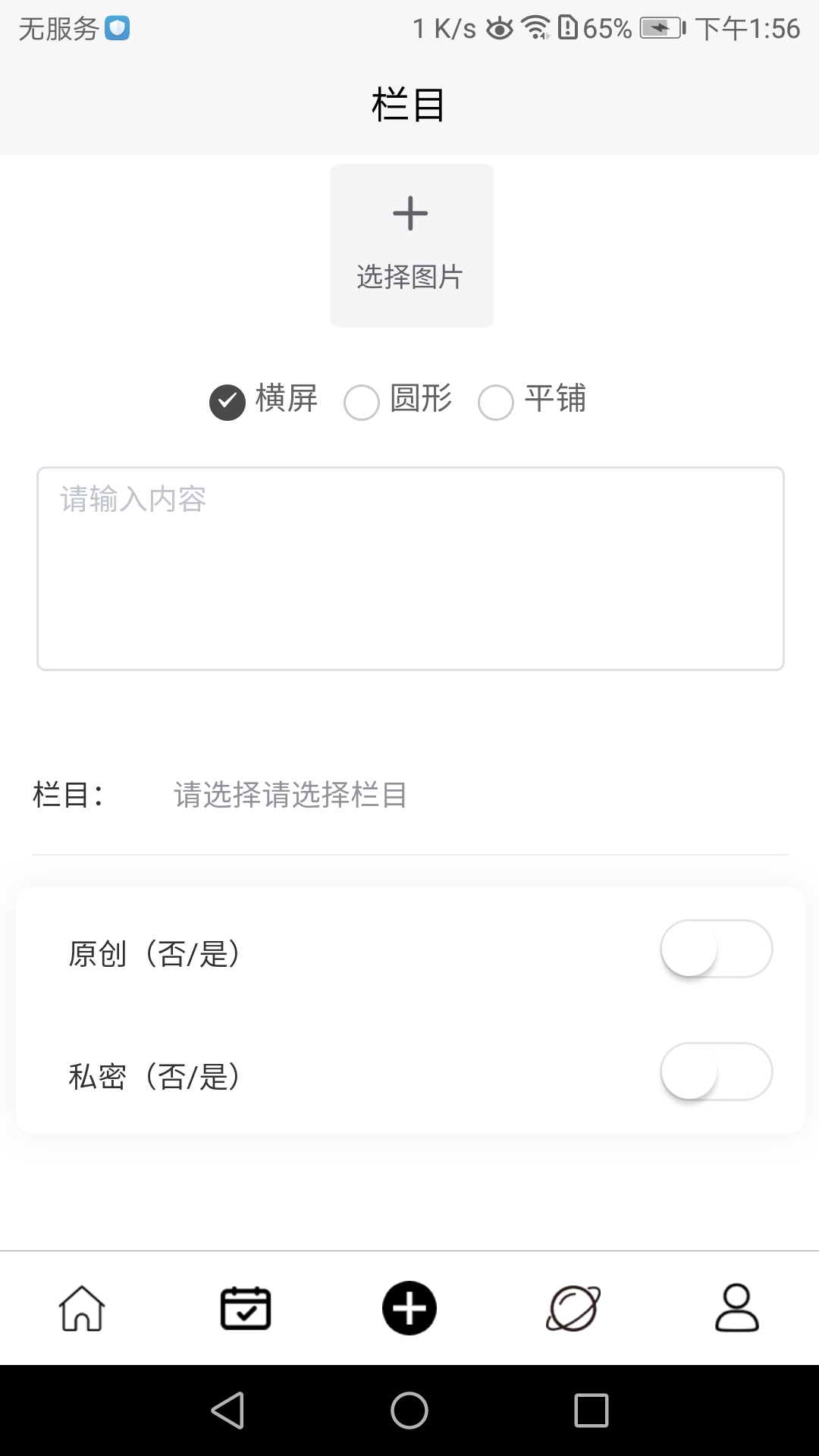
Task: Toggle the 原创 switch on
Action: (716, 949)
